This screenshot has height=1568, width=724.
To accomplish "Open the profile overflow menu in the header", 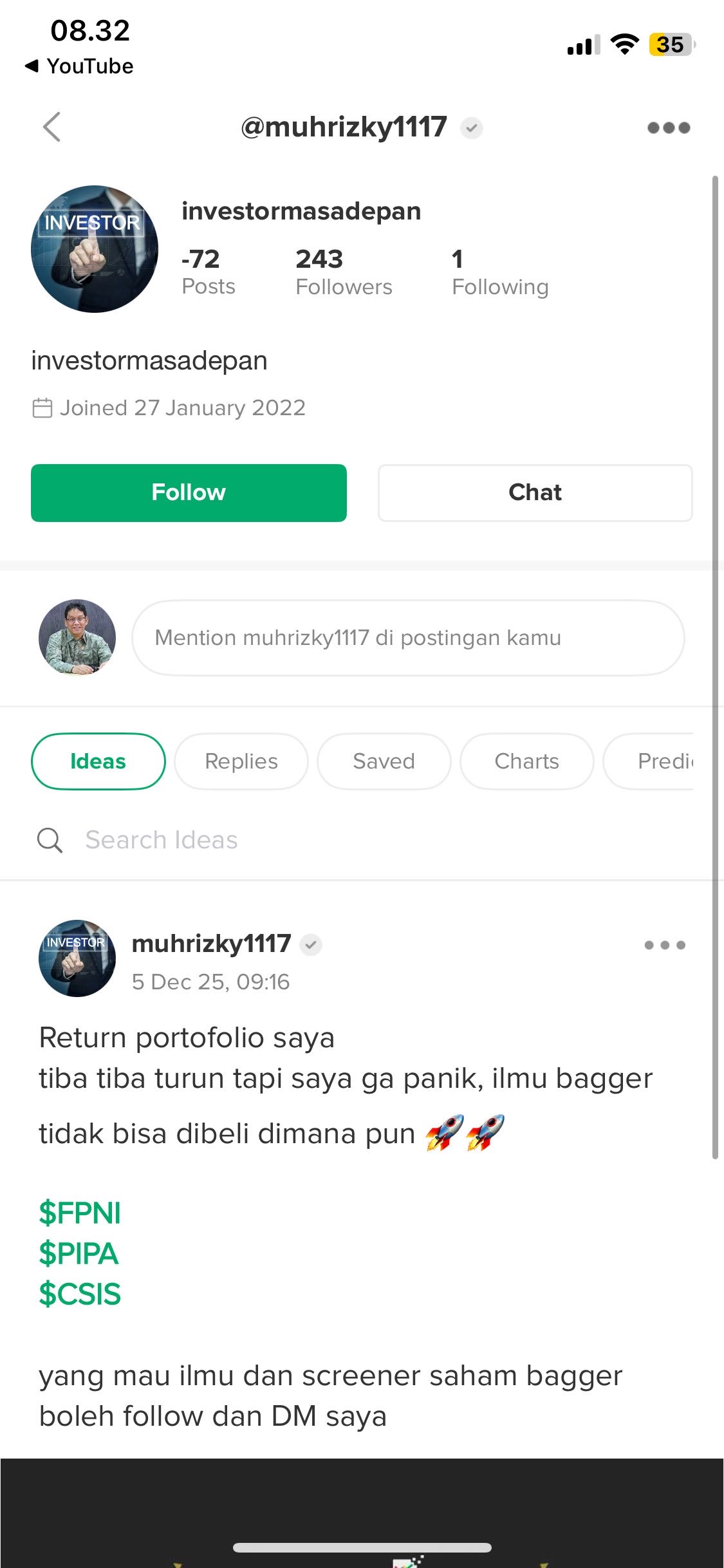I will (x=669, y=127).
